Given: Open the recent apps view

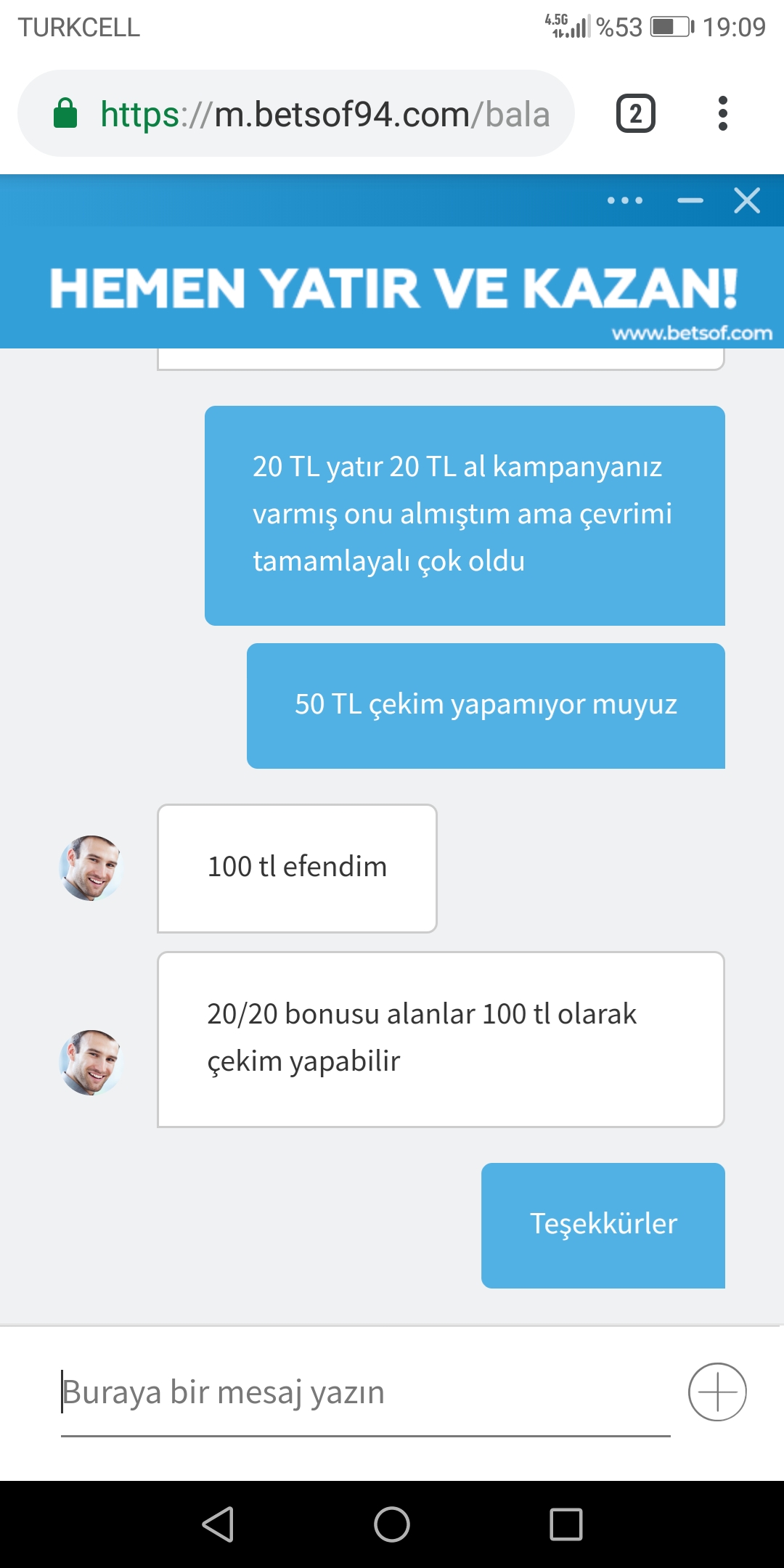Looking at the screenshot, I should click(566, 1524).
